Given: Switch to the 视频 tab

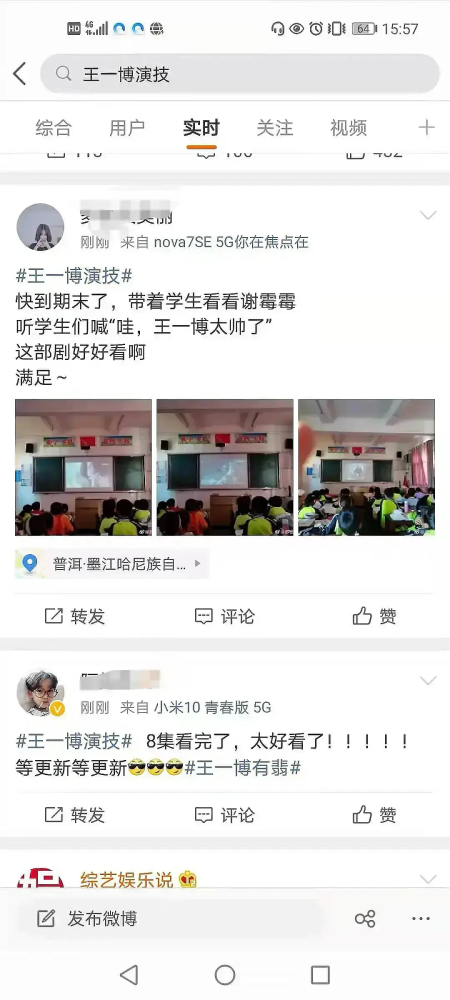Looking at the screenshot, I should 348,128.
